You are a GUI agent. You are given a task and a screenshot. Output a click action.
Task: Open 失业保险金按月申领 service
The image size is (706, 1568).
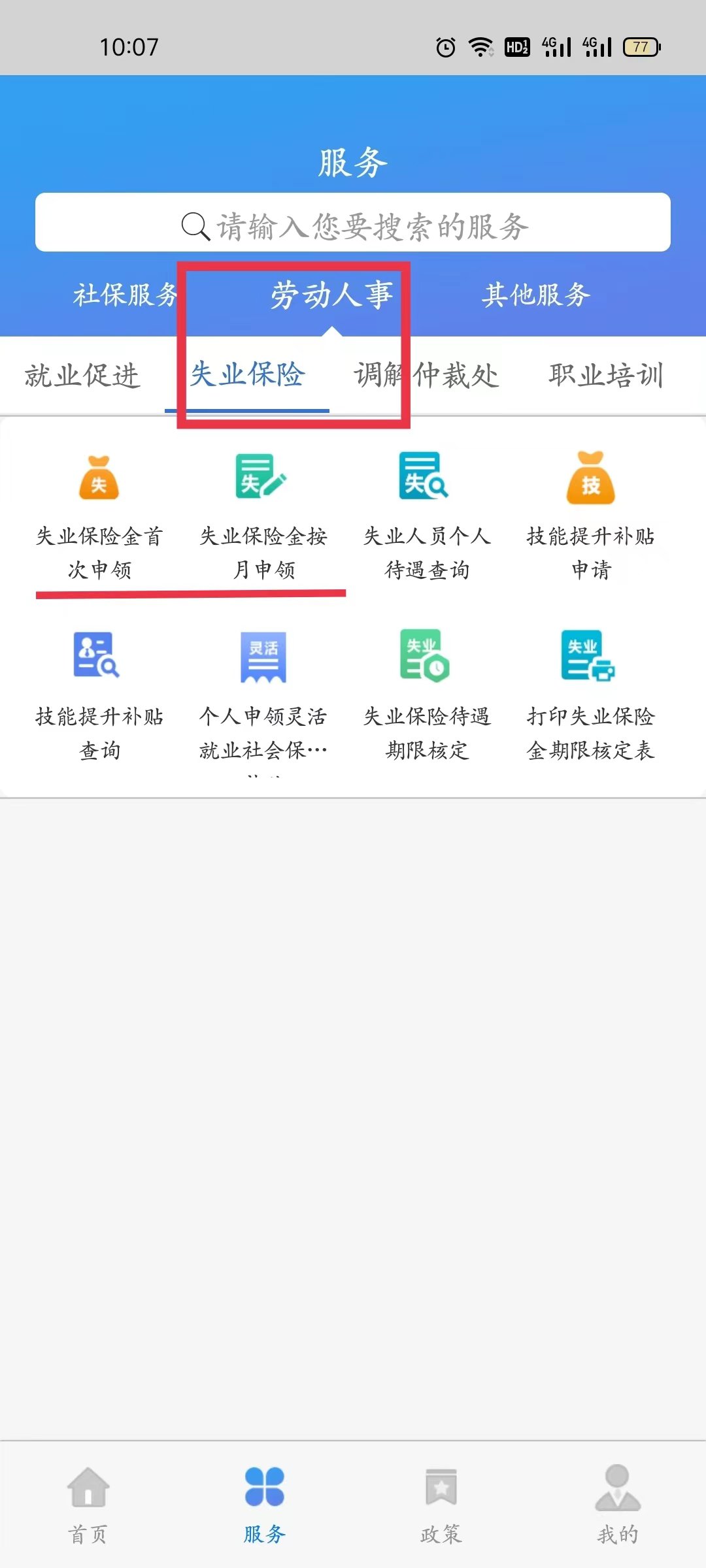(263, 516)
